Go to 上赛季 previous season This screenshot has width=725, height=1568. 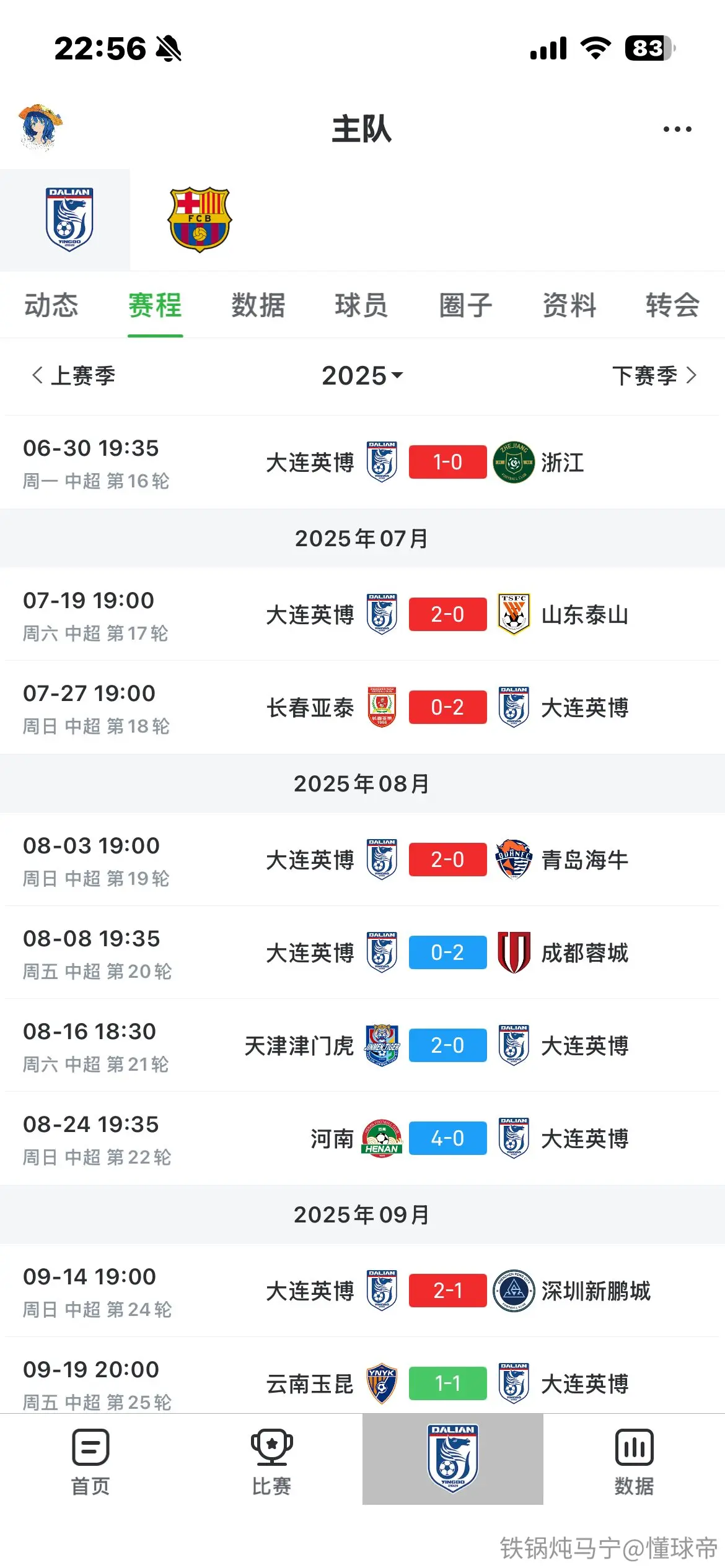[x=73, y=375]
